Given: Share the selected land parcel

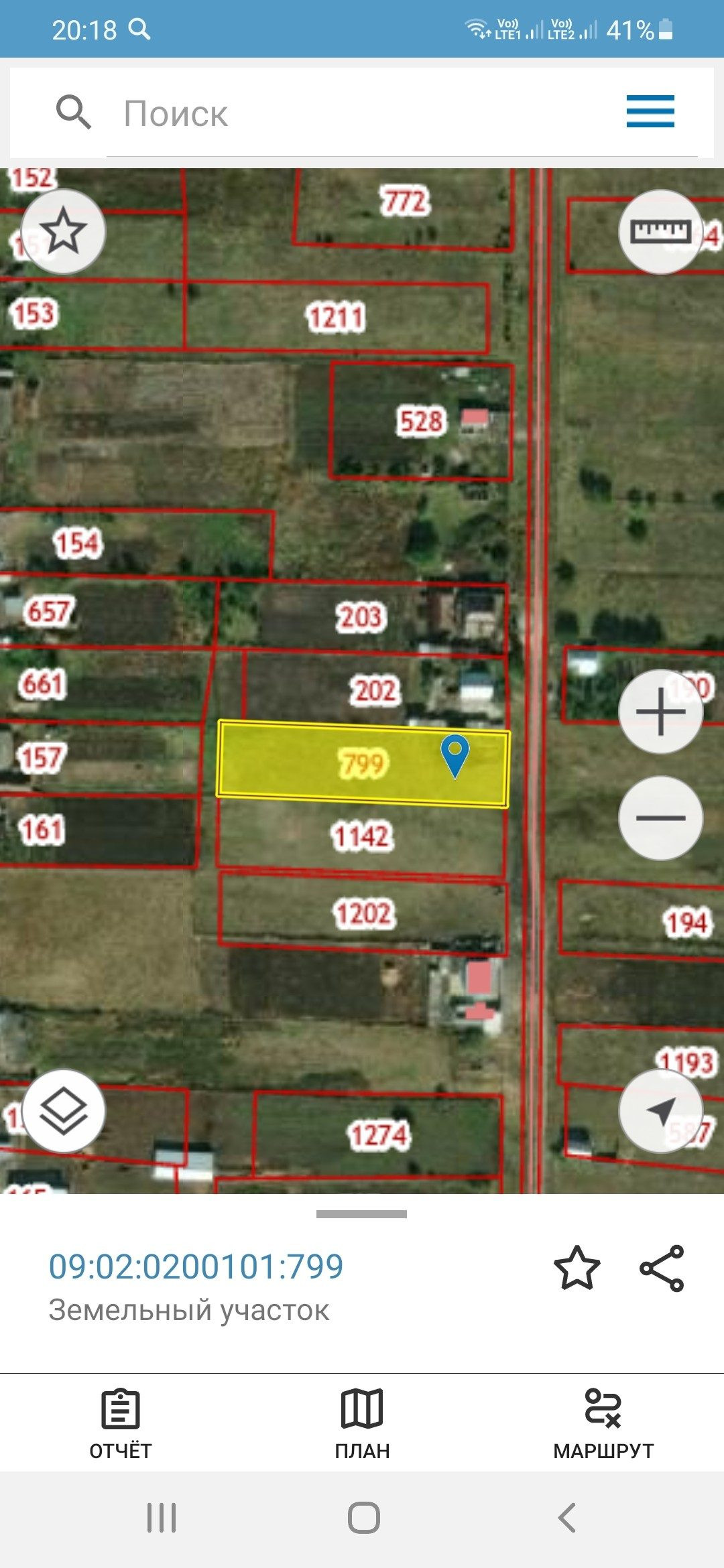Looking at the screenshot, I should point(662,1268).
